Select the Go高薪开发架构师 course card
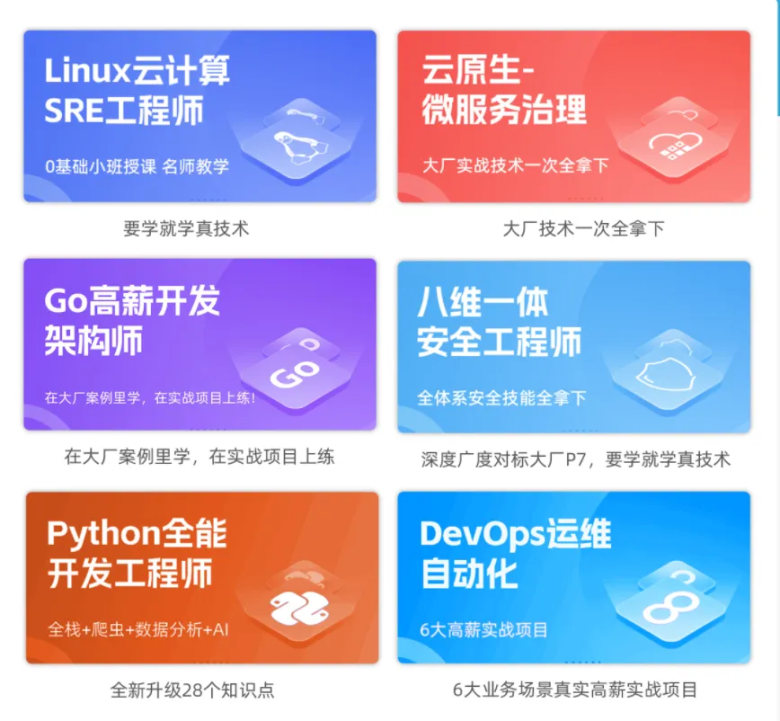This screenshot has height=721, width=780. (x=200, y=345)
